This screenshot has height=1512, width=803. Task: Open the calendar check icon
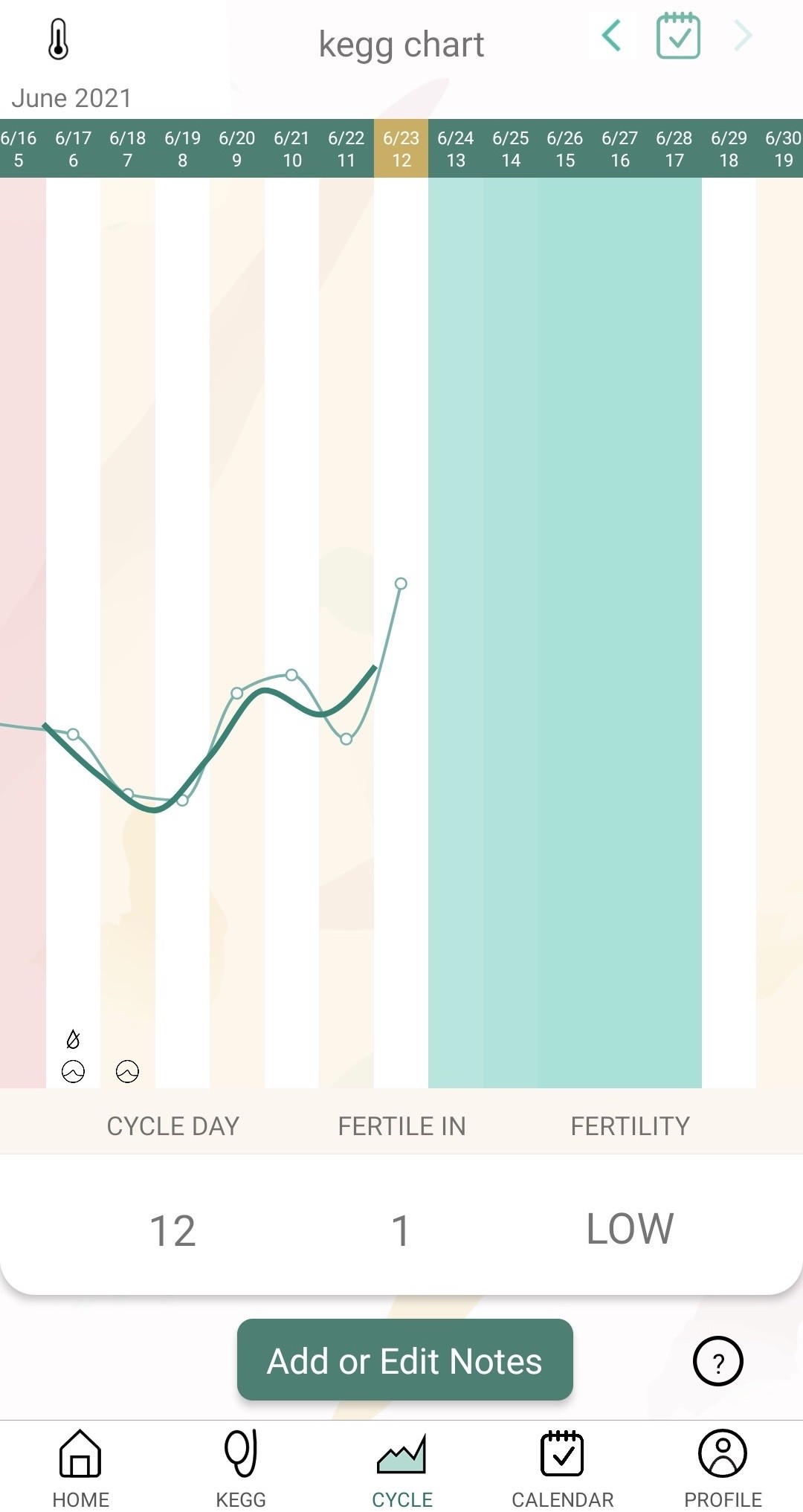[x=678, y=36]
